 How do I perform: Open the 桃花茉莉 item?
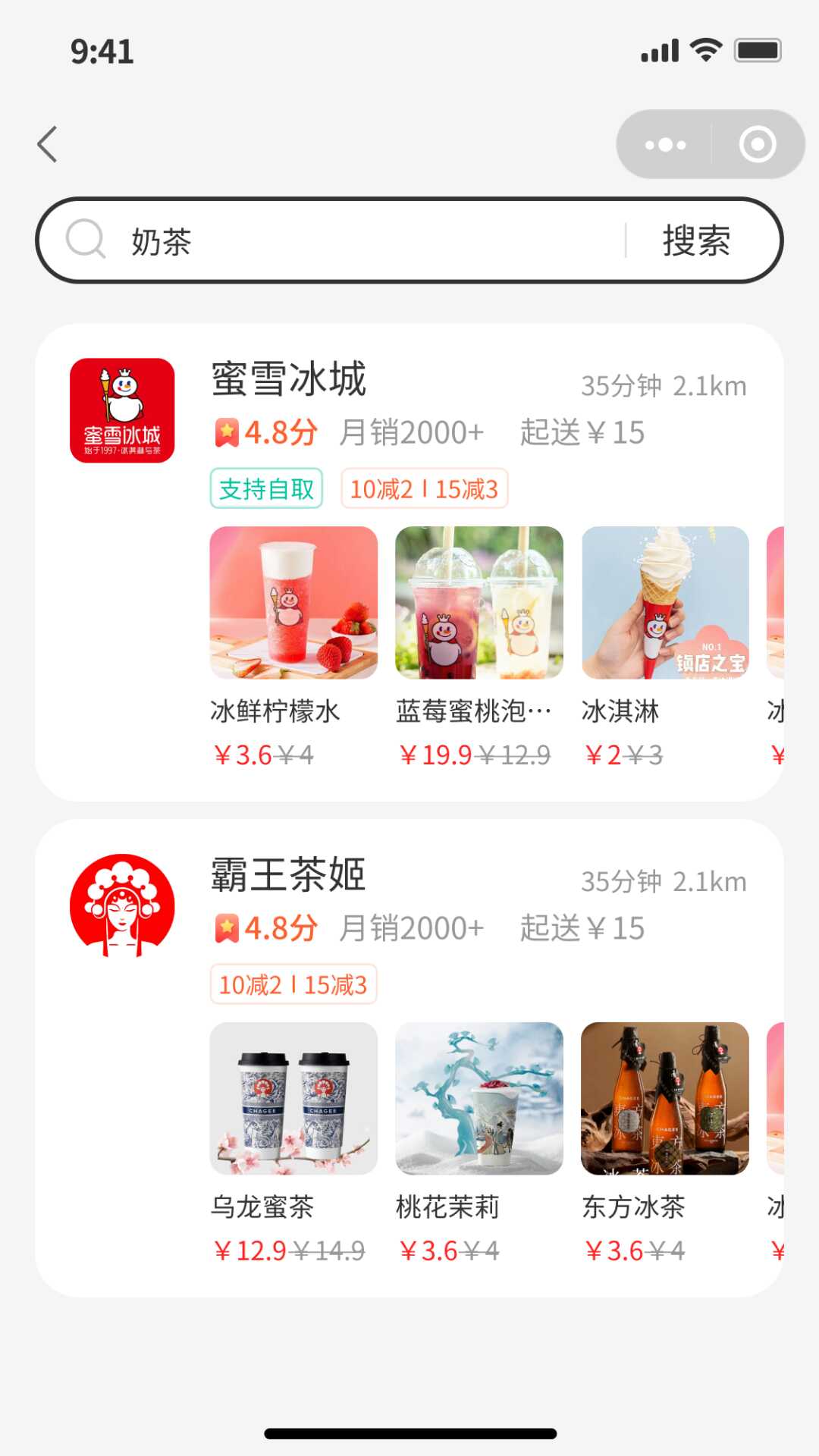click(x=479, y=1099)
